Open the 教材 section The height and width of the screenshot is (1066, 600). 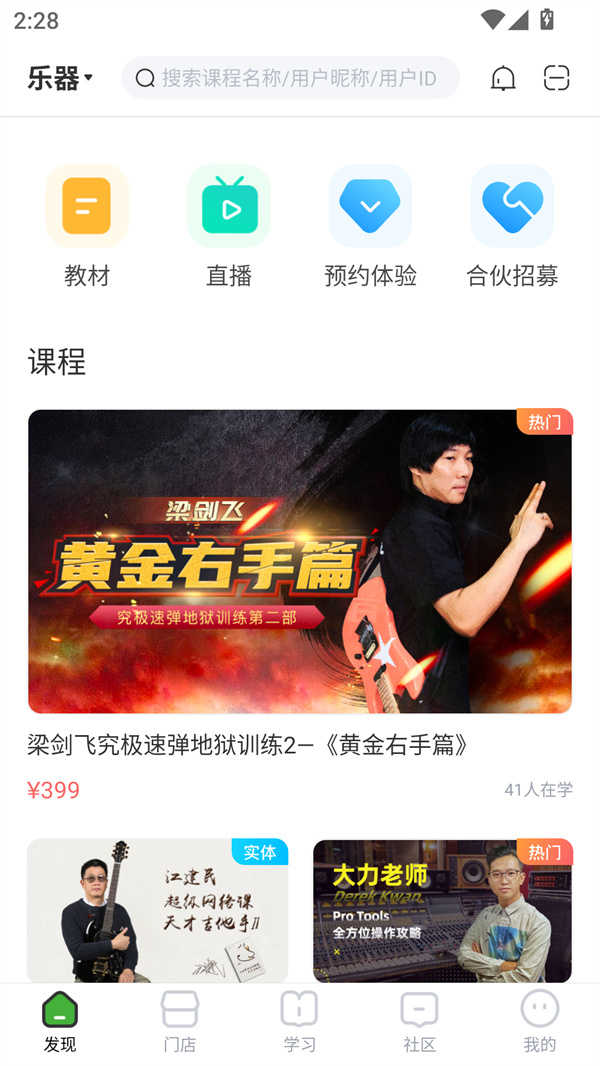pyautogui.click(x=87, y=226)
